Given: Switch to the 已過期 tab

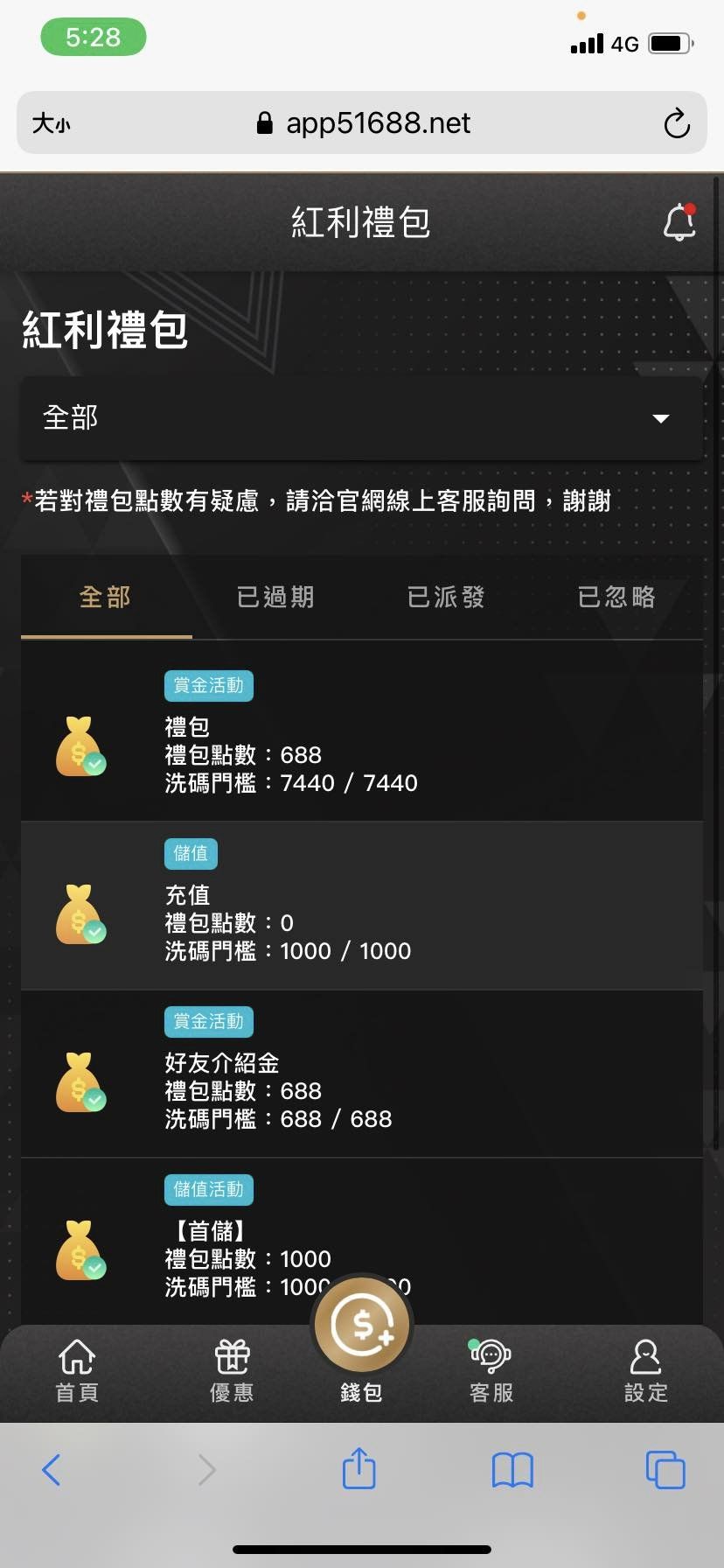Looking at the screenshot, I should (x=275, y=598).
